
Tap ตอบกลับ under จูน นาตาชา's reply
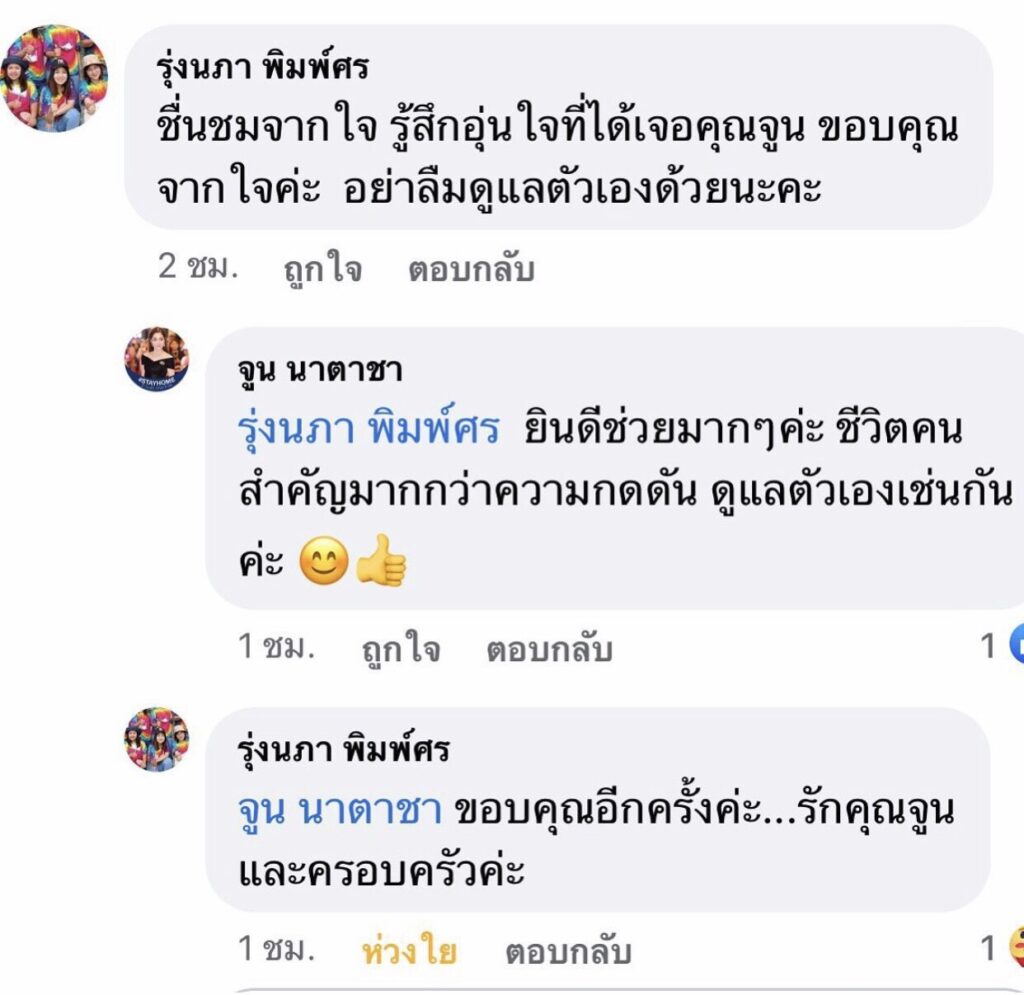(548, 649)
